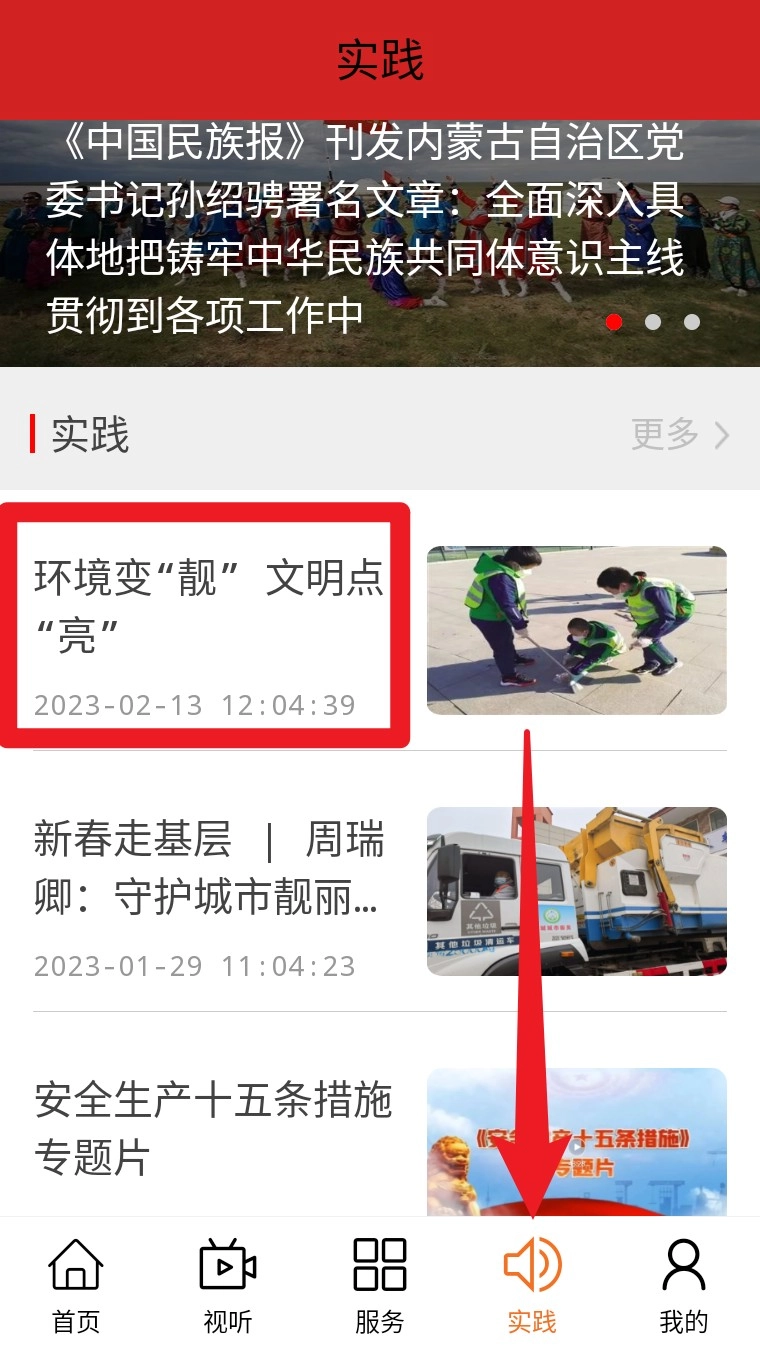This screenshot has height=1355, width=760.
Task: Tap 更多 to see more 实践 articles
Action: point(680,435)
